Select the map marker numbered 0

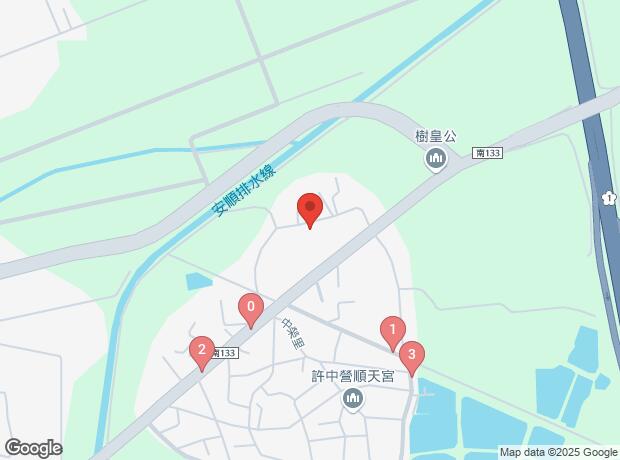[x=251, y=309]
